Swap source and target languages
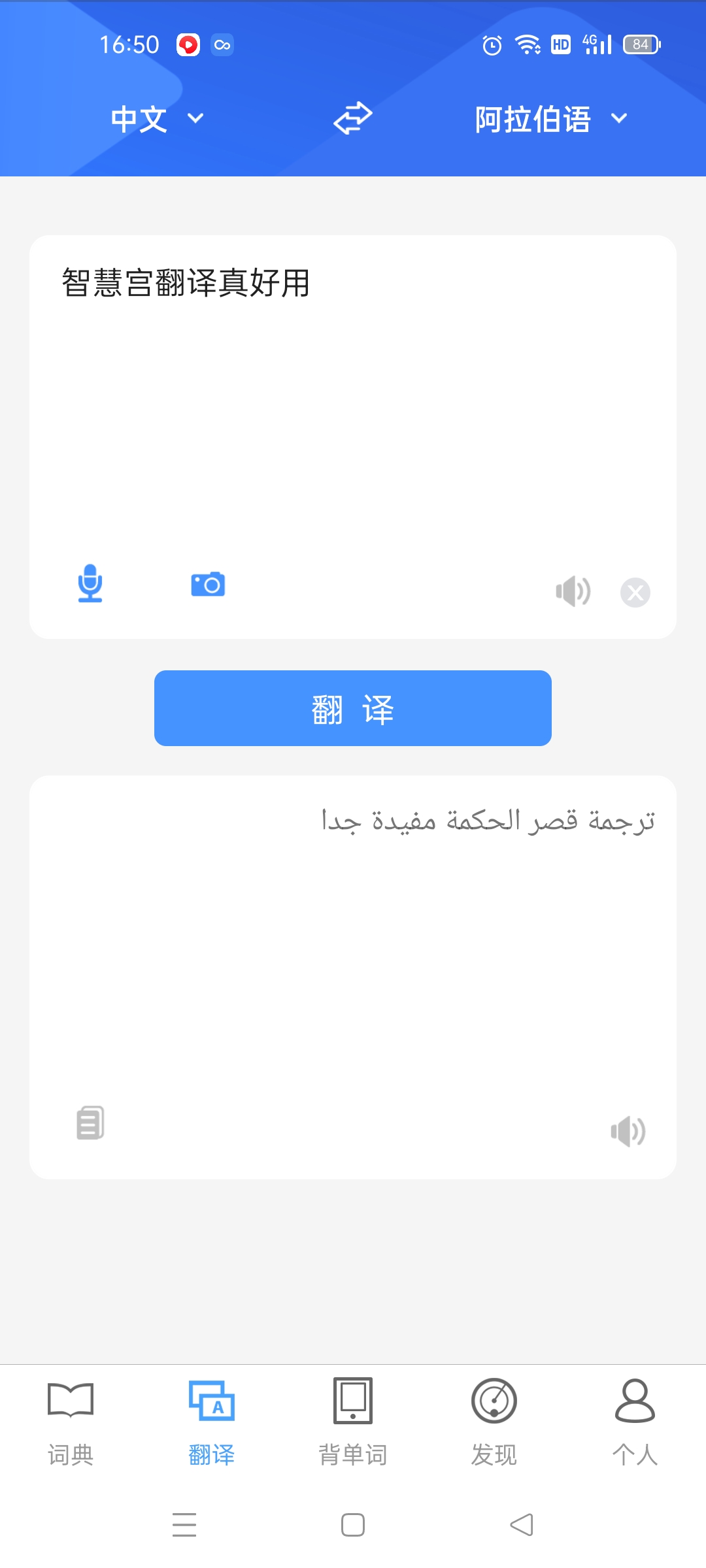The height and width of the screenshot is (1568, 706). tap(352, 118)
